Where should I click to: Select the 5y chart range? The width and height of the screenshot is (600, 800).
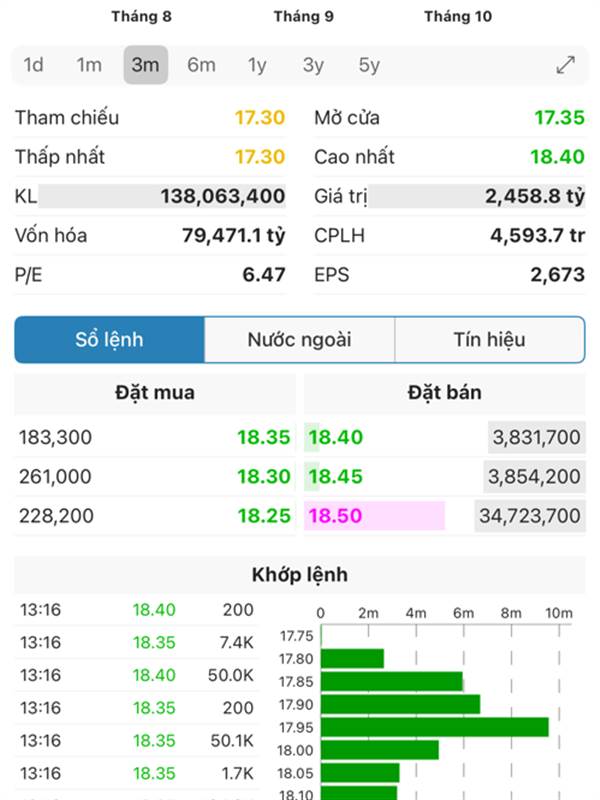tap(369, 65)
